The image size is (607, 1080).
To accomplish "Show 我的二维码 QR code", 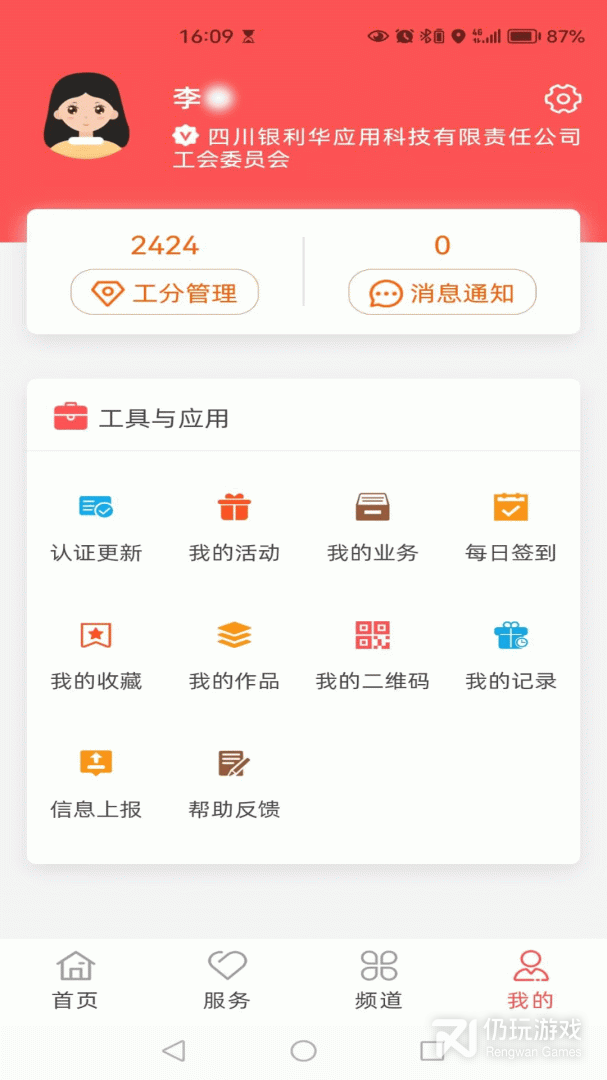I will 372,655.
